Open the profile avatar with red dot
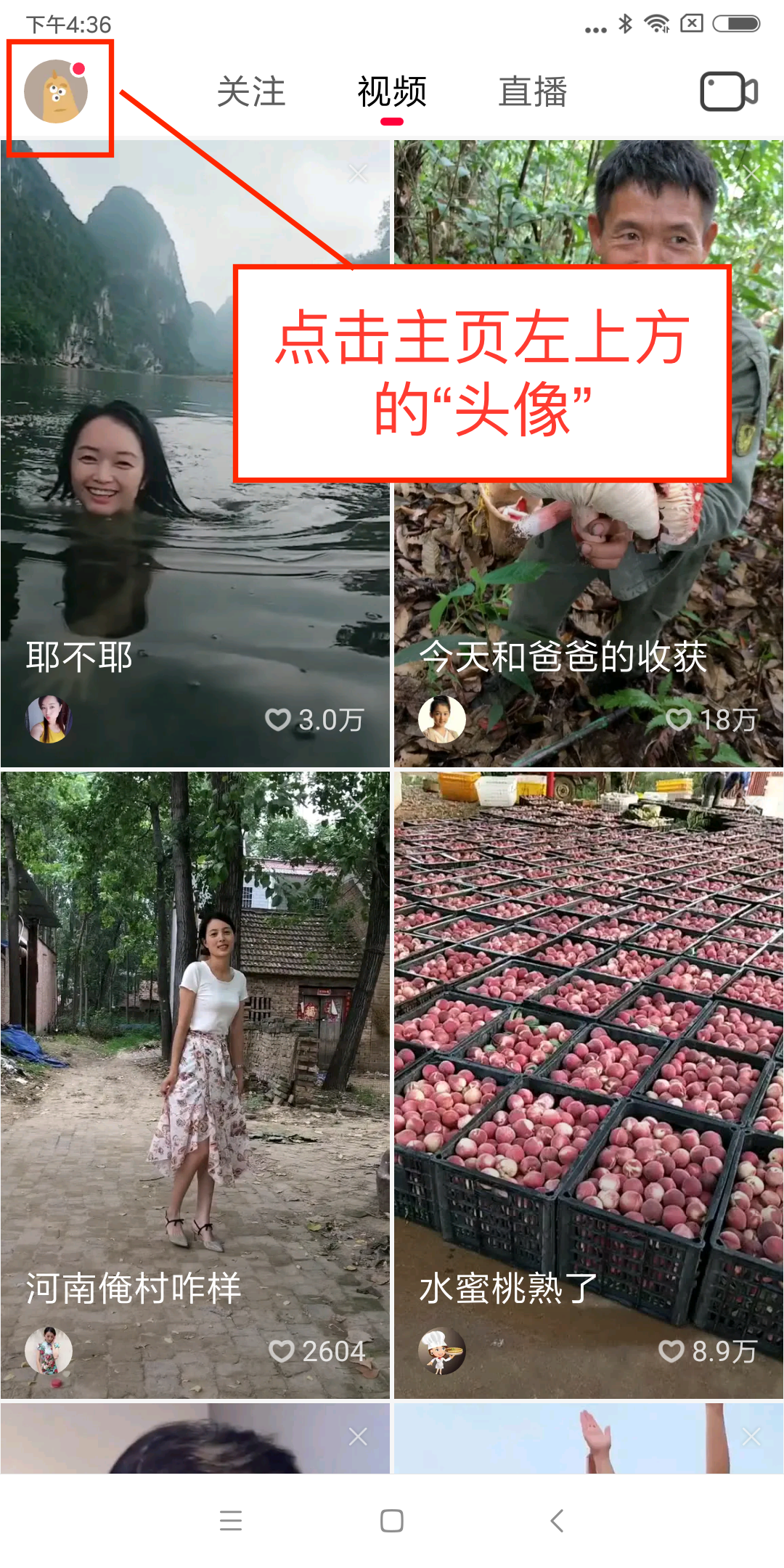Image resolution: width=784 pixels, height=1568 pixels. (x=57, y=92)
